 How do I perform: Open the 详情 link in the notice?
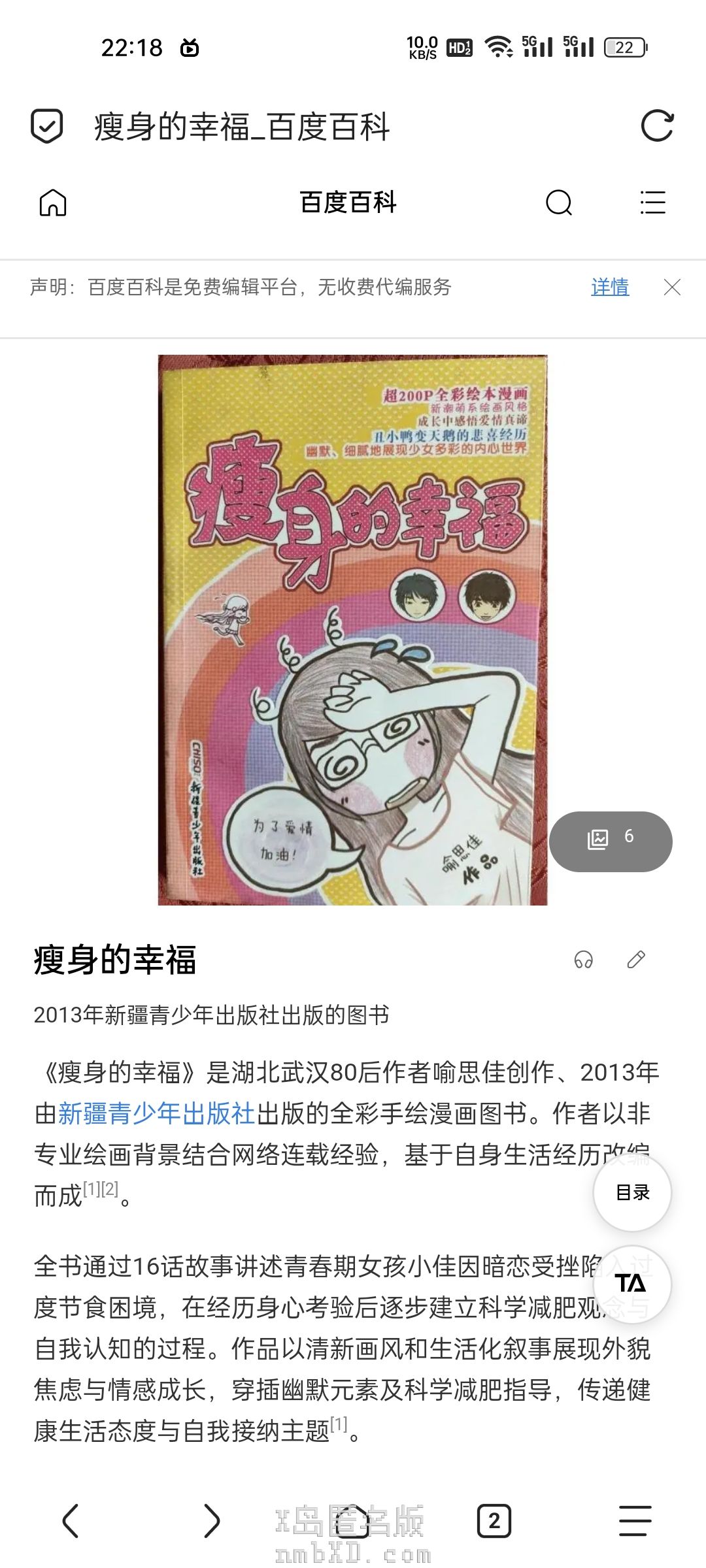click(609, 287)
